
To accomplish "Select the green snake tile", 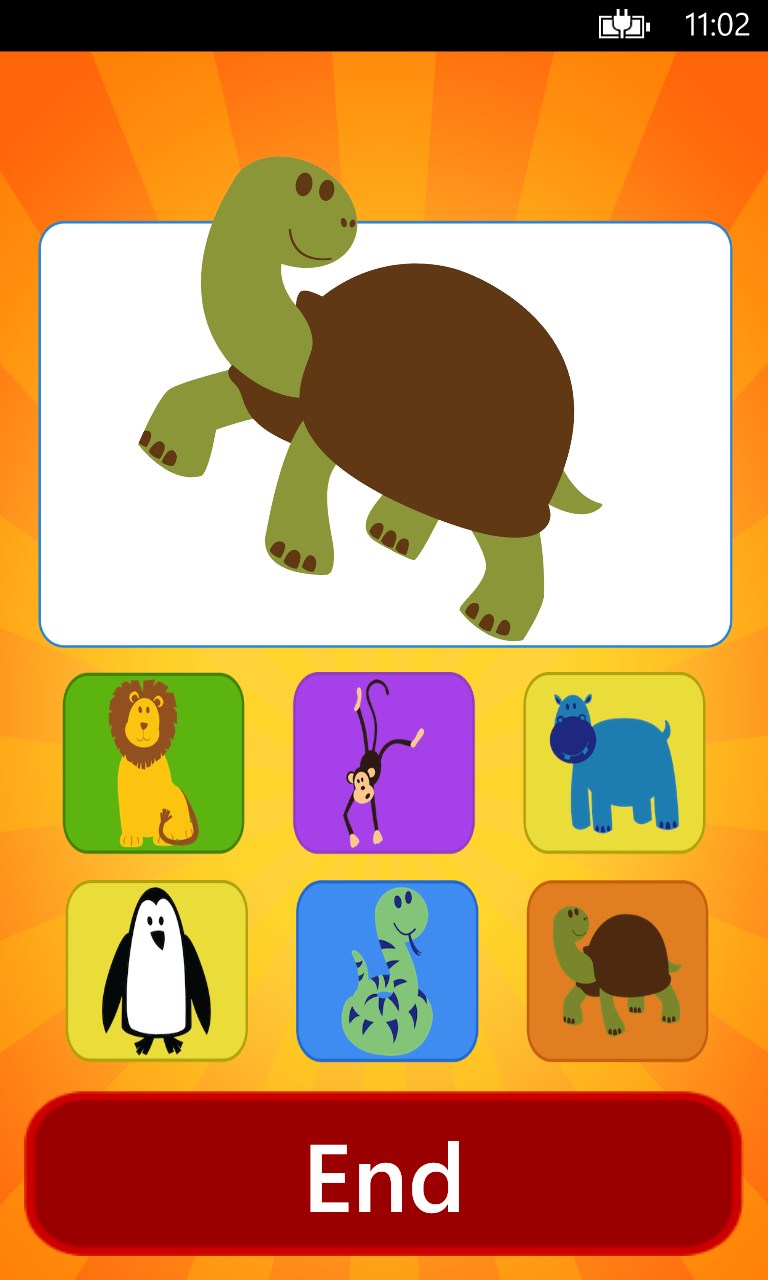I will (x=387, y=970).
